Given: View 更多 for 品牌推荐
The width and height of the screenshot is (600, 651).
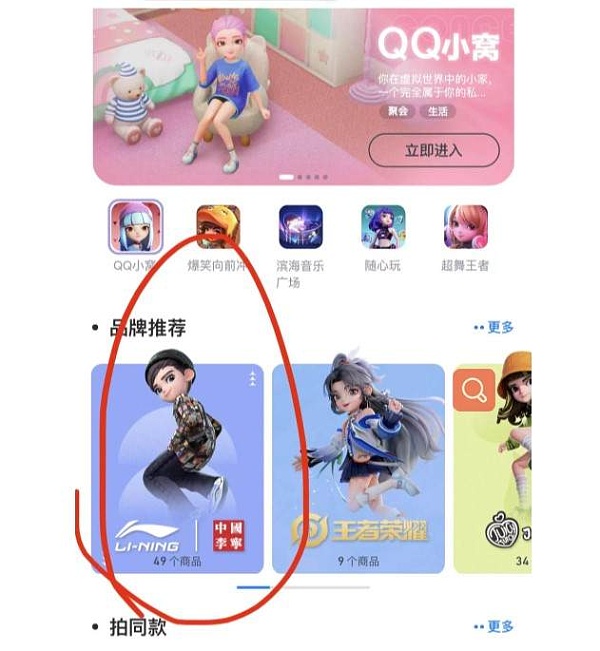Looking at the screenshot, I should 494,328.
